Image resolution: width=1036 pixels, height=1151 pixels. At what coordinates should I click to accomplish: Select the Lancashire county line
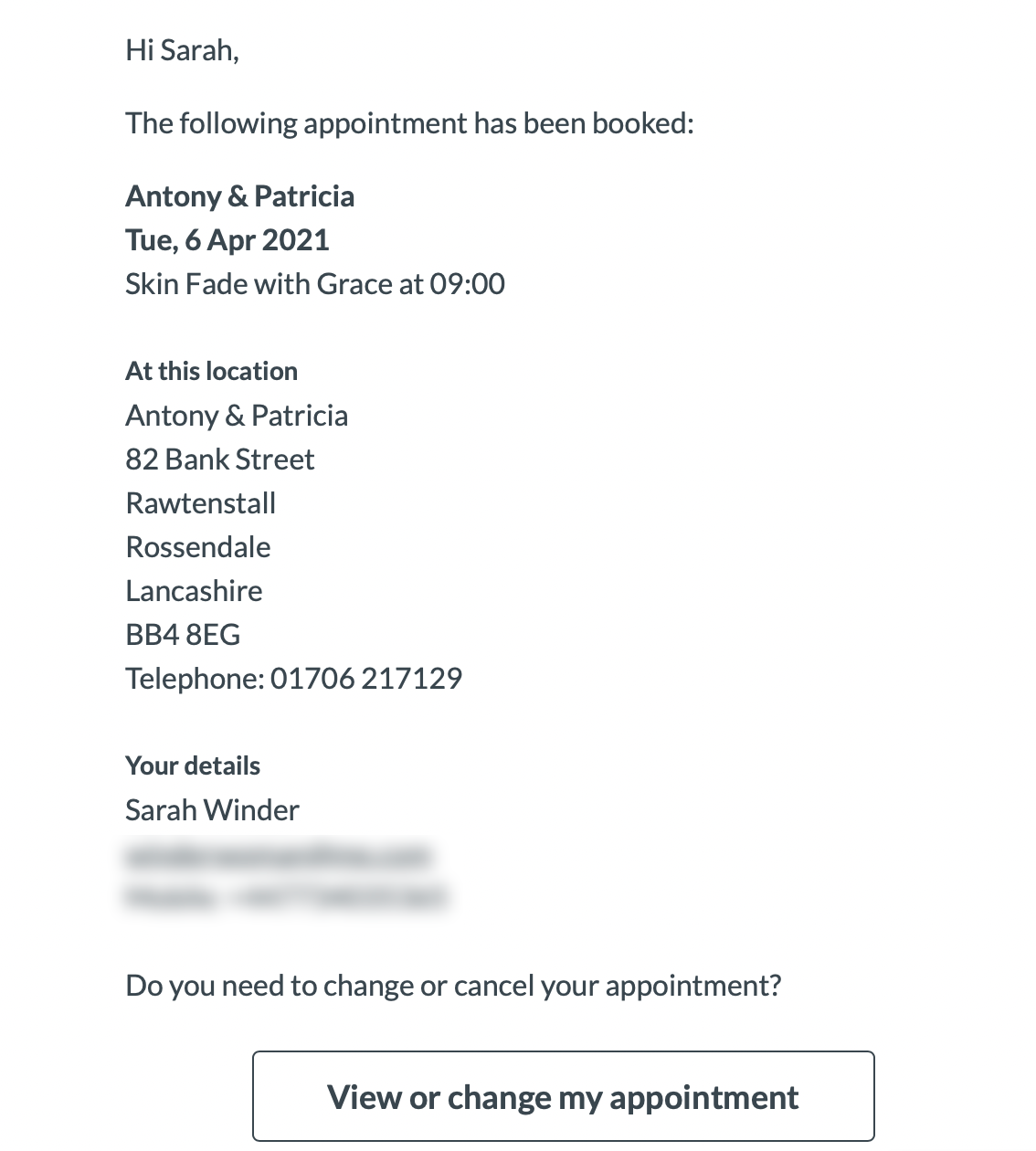(194, 590)
